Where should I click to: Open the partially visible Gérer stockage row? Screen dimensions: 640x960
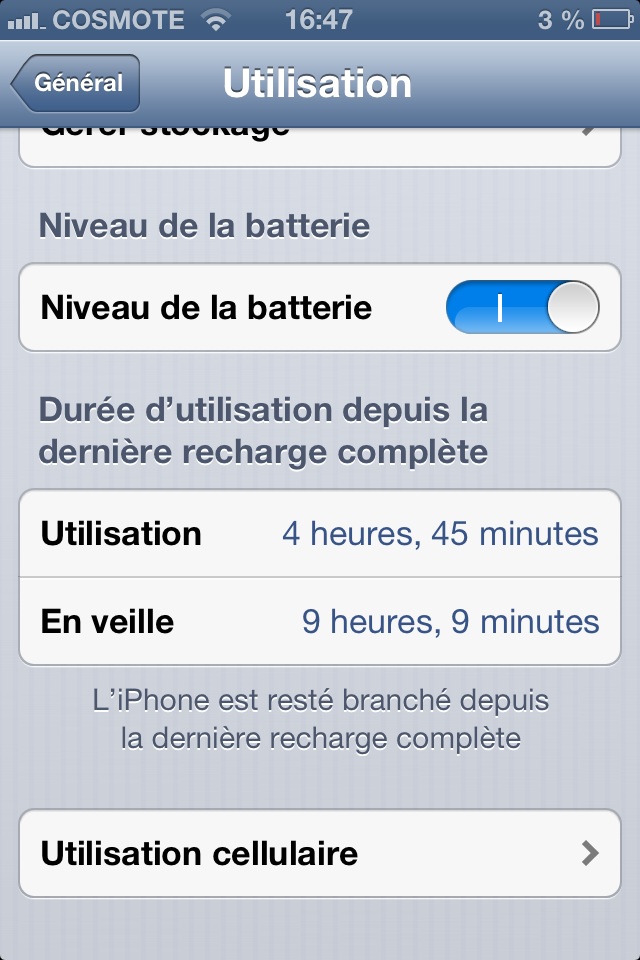pyautogui.click(x=320, y=147)
